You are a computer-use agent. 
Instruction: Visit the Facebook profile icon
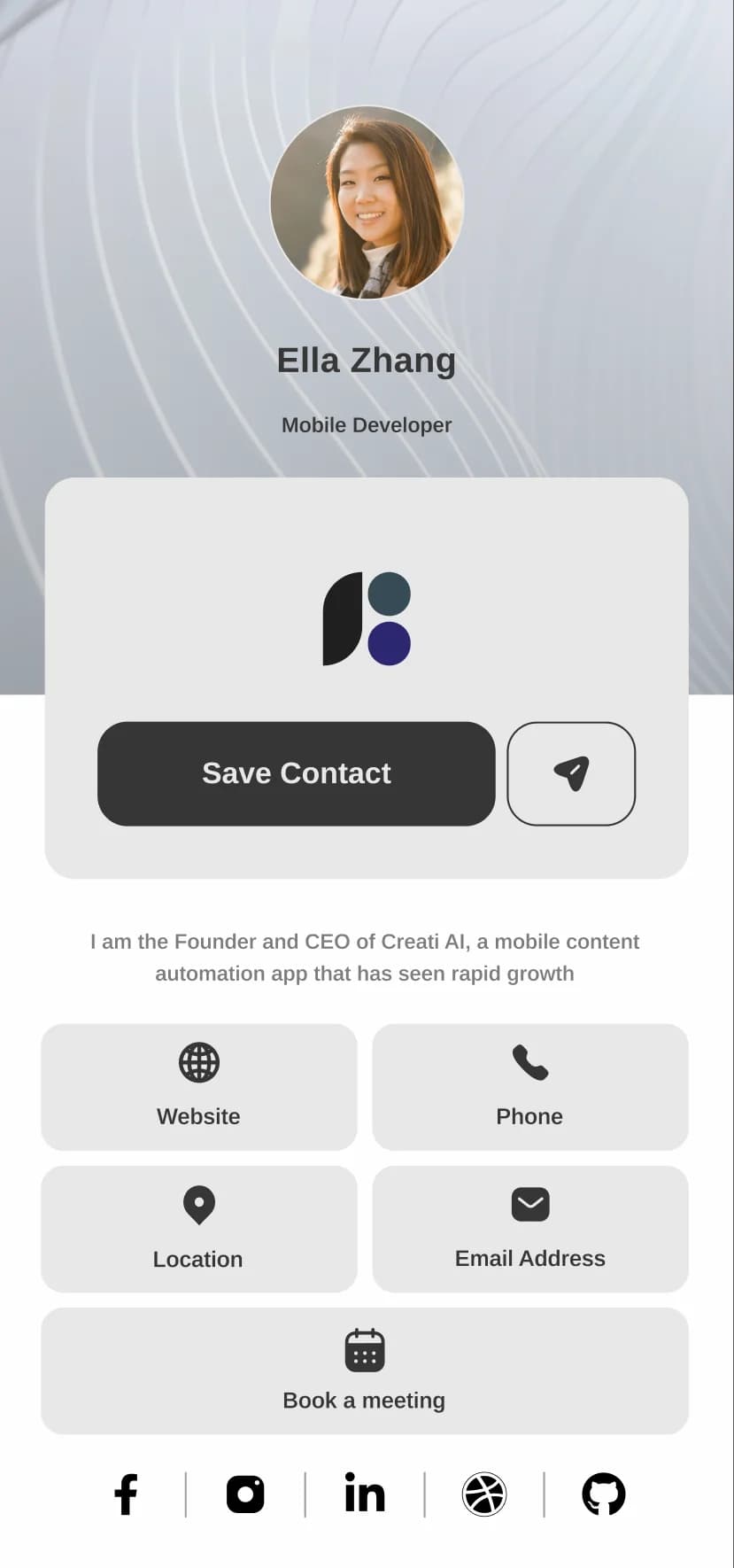(126, 1494)
